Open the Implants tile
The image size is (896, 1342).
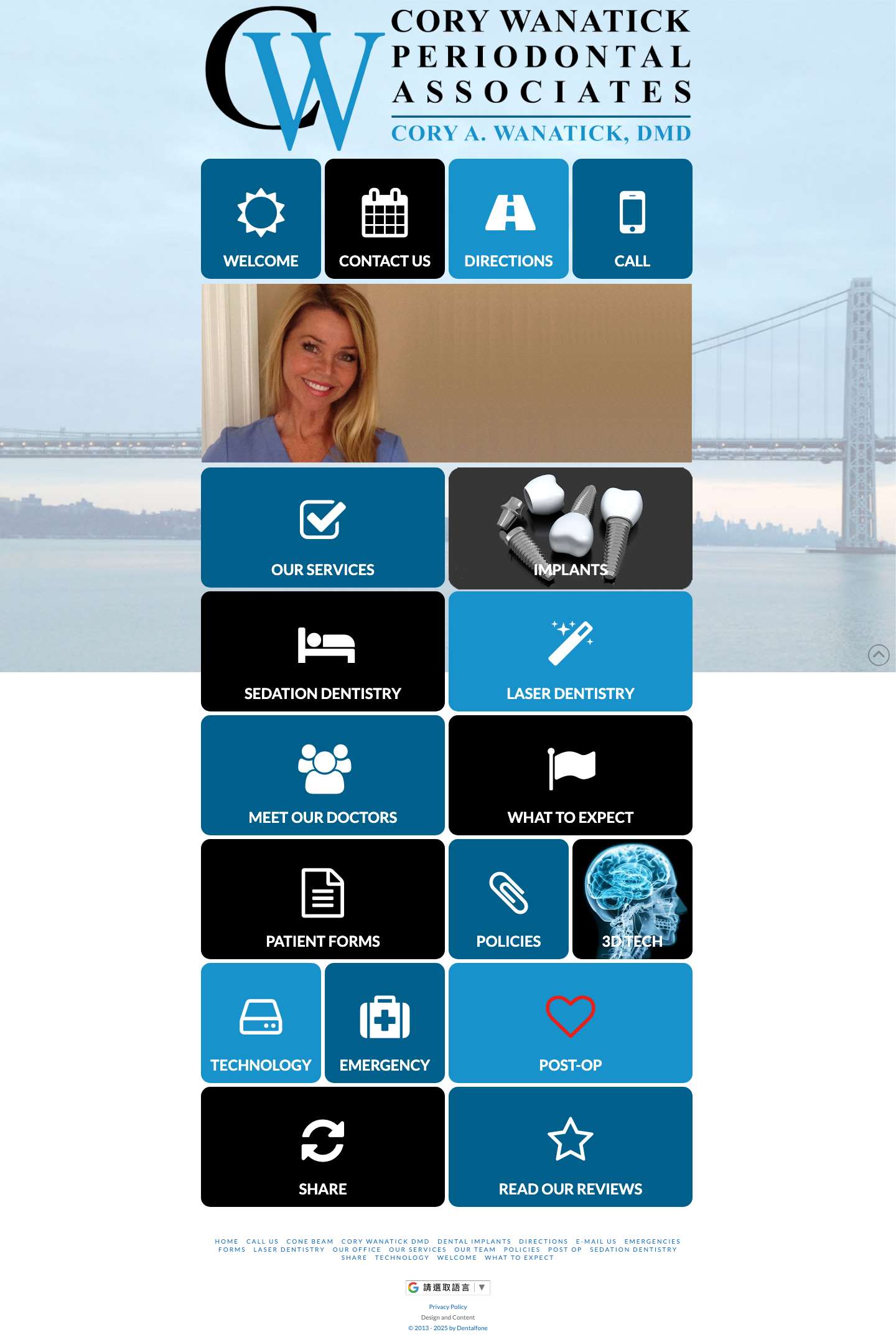tap(570, 527)
